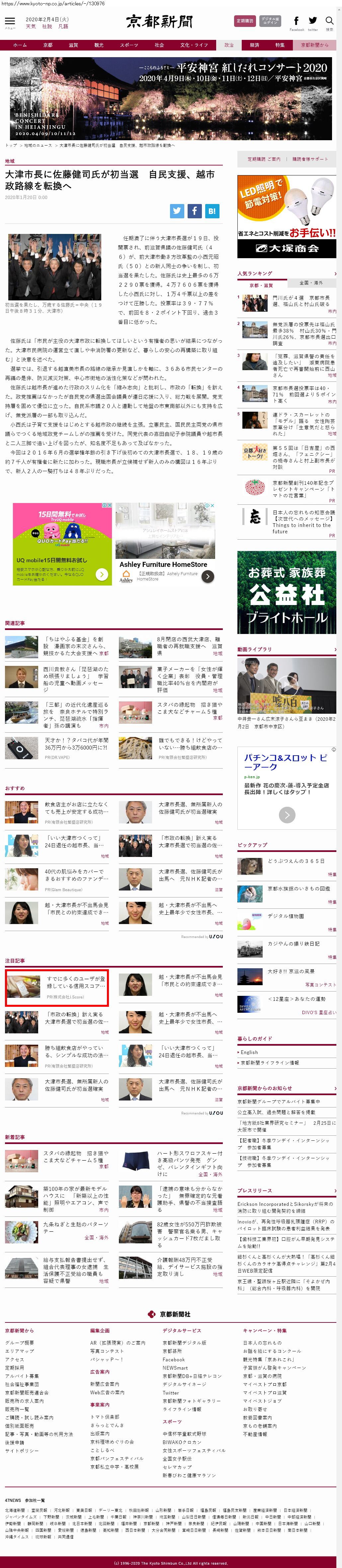This screenshot has width=342, height=1568.
Task: Share the article on Facebook
Action: point(195,211)
